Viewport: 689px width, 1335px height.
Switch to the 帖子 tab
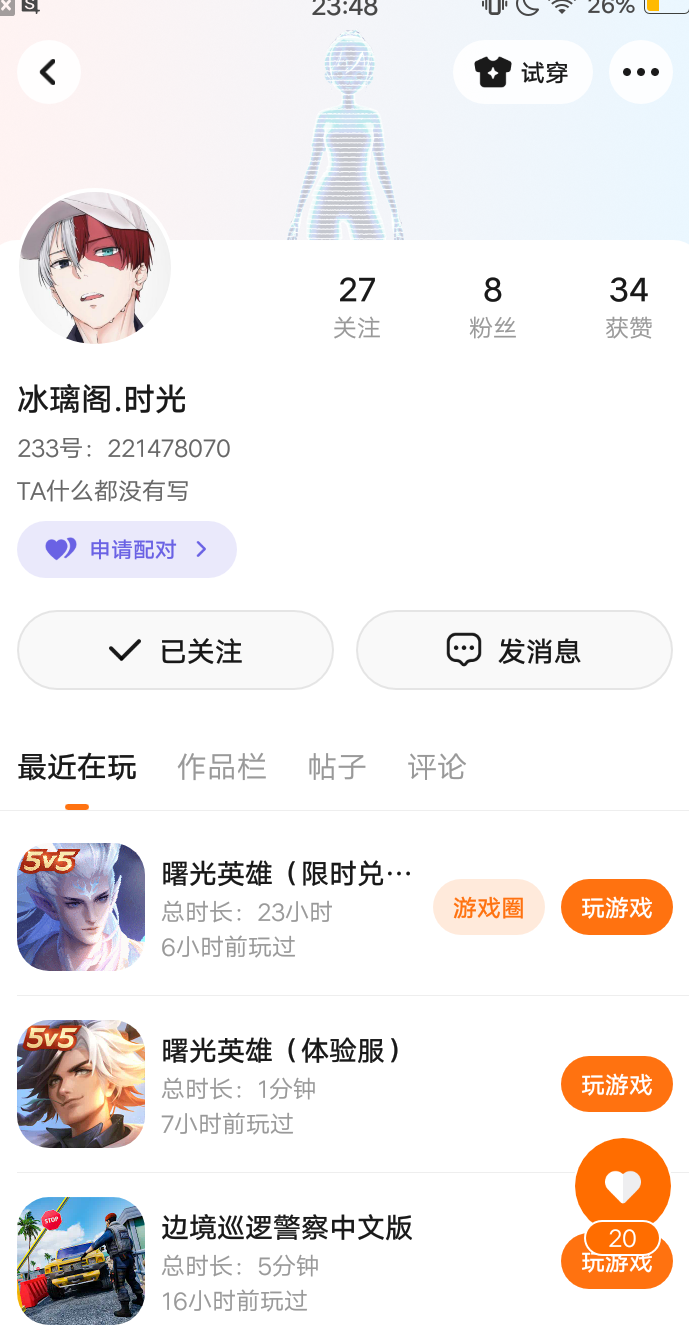[x=337, y=767]
